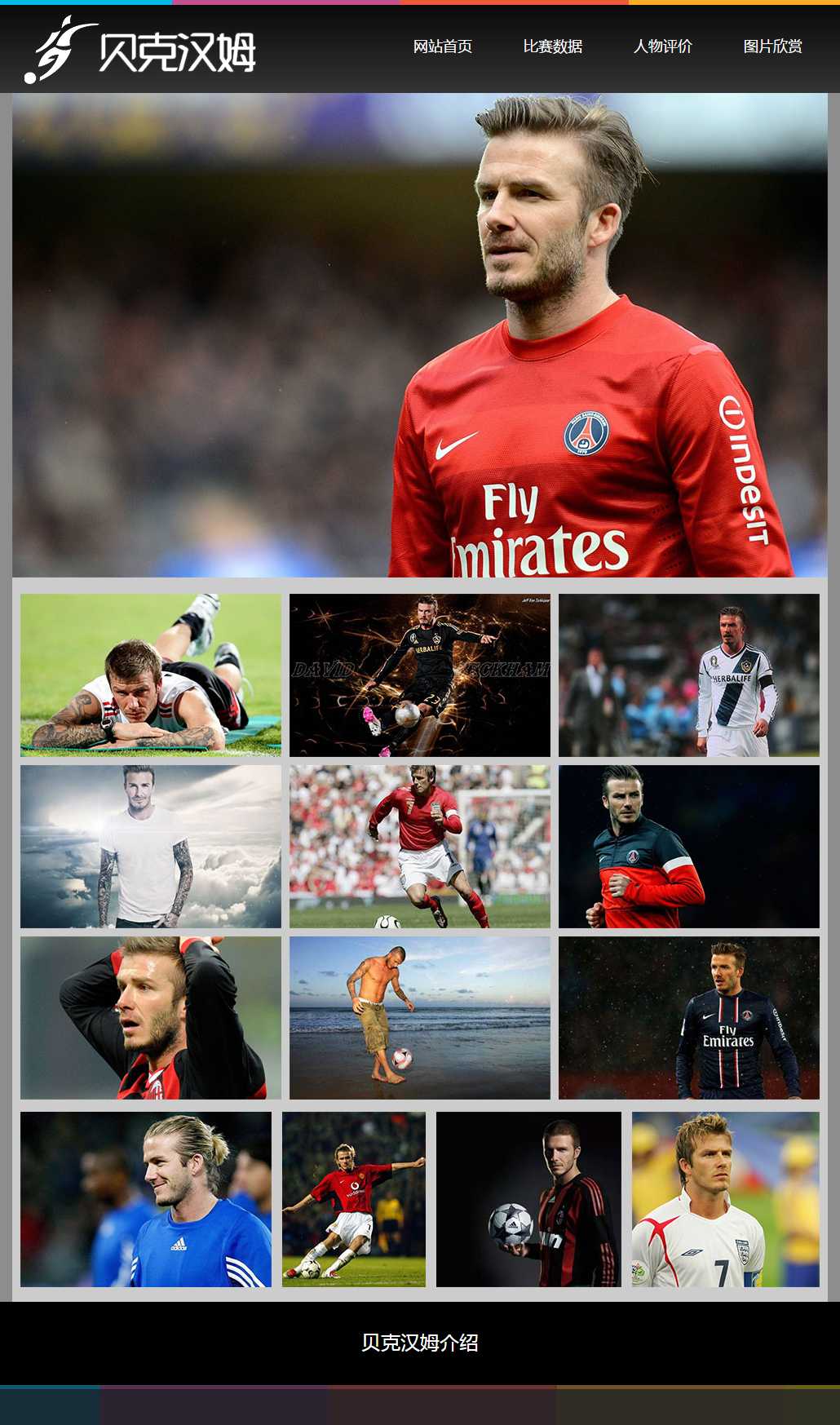View the red and navy PSG training jacket photo
Viewport: 840px width, 1425px height.
coord(689,846)
